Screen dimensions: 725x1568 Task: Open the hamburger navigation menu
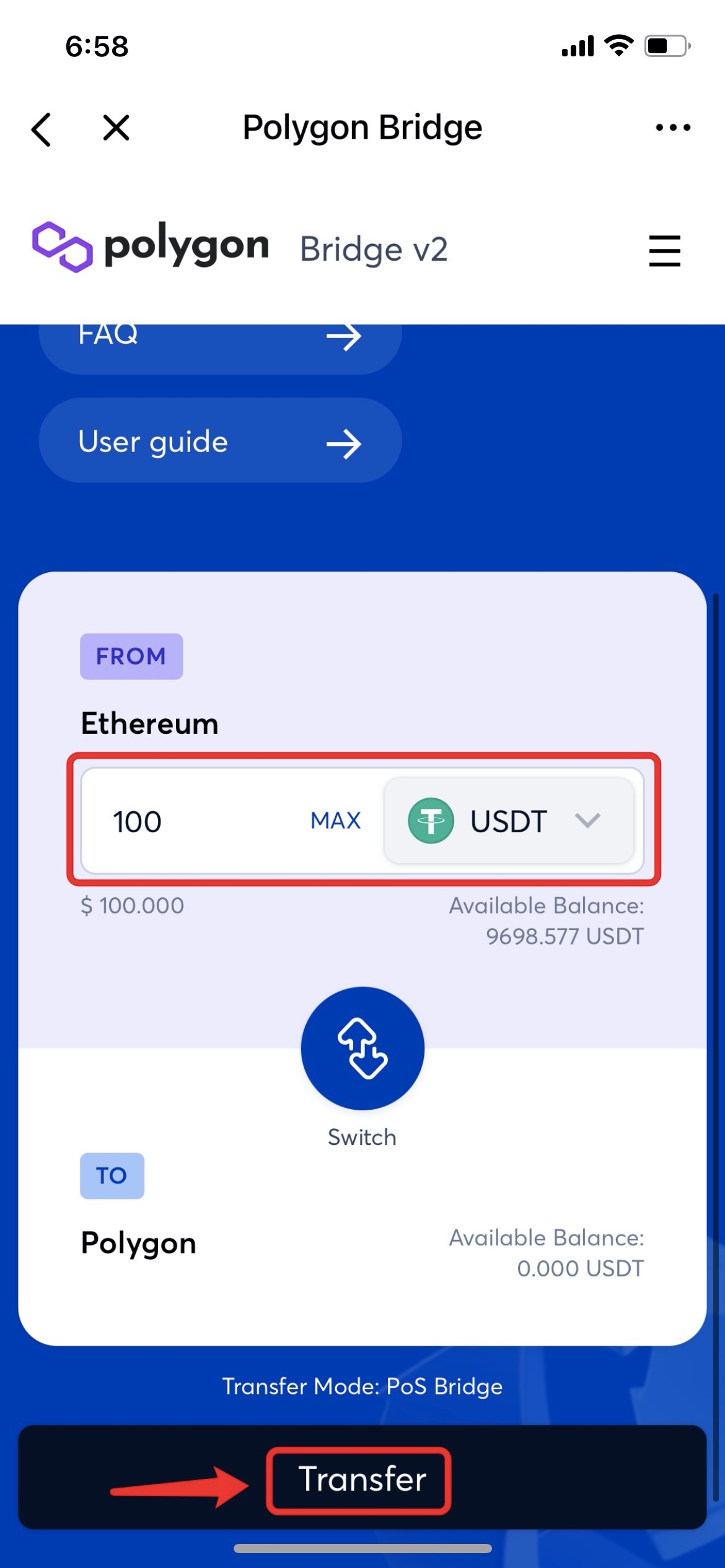[x=664, y=251]
